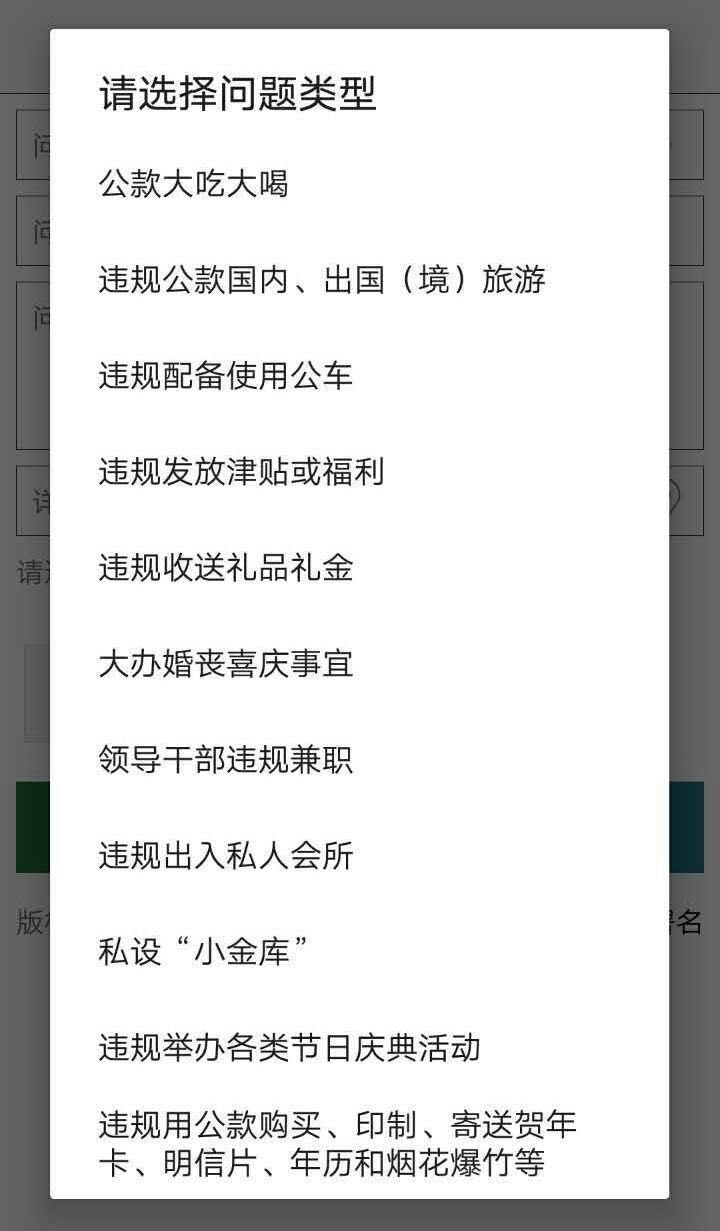Viewport: 720px width, 1231px height.
Task: Choose 违规用公款购买、印制、寄送贺年卡 option
Action: [x=359, y=1145]
